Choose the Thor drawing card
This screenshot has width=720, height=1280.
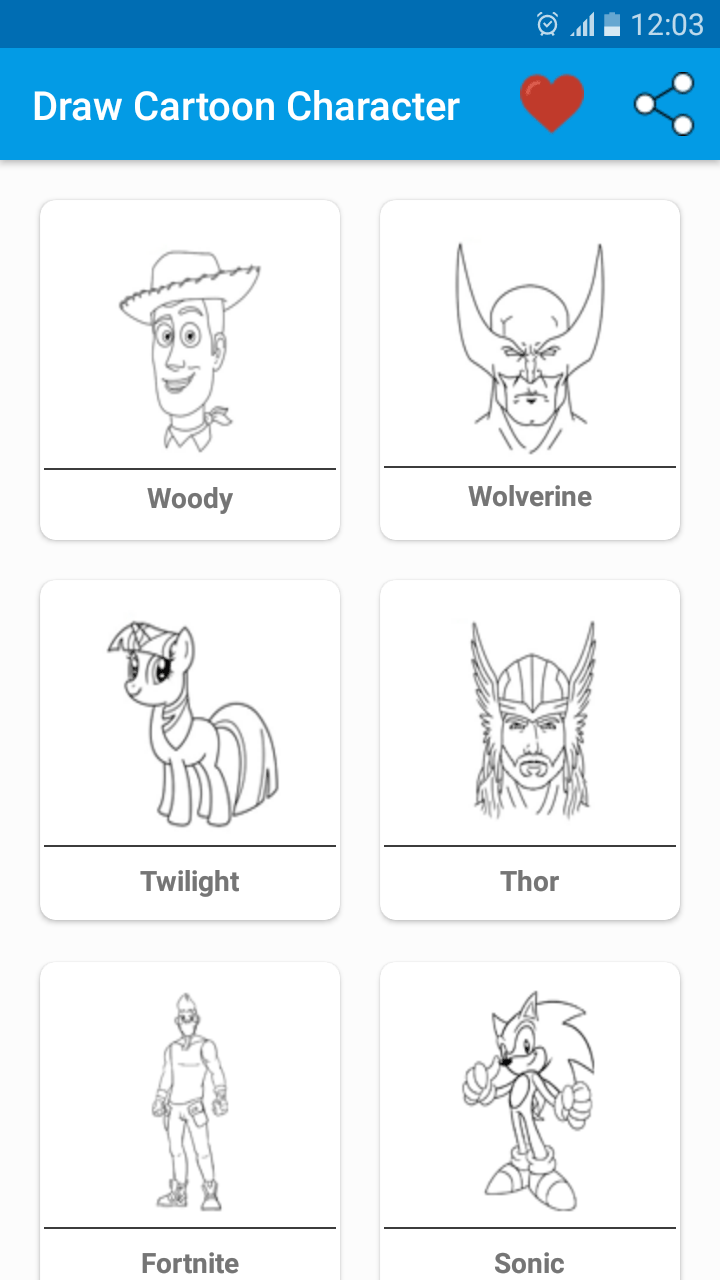tap(530, 750)
